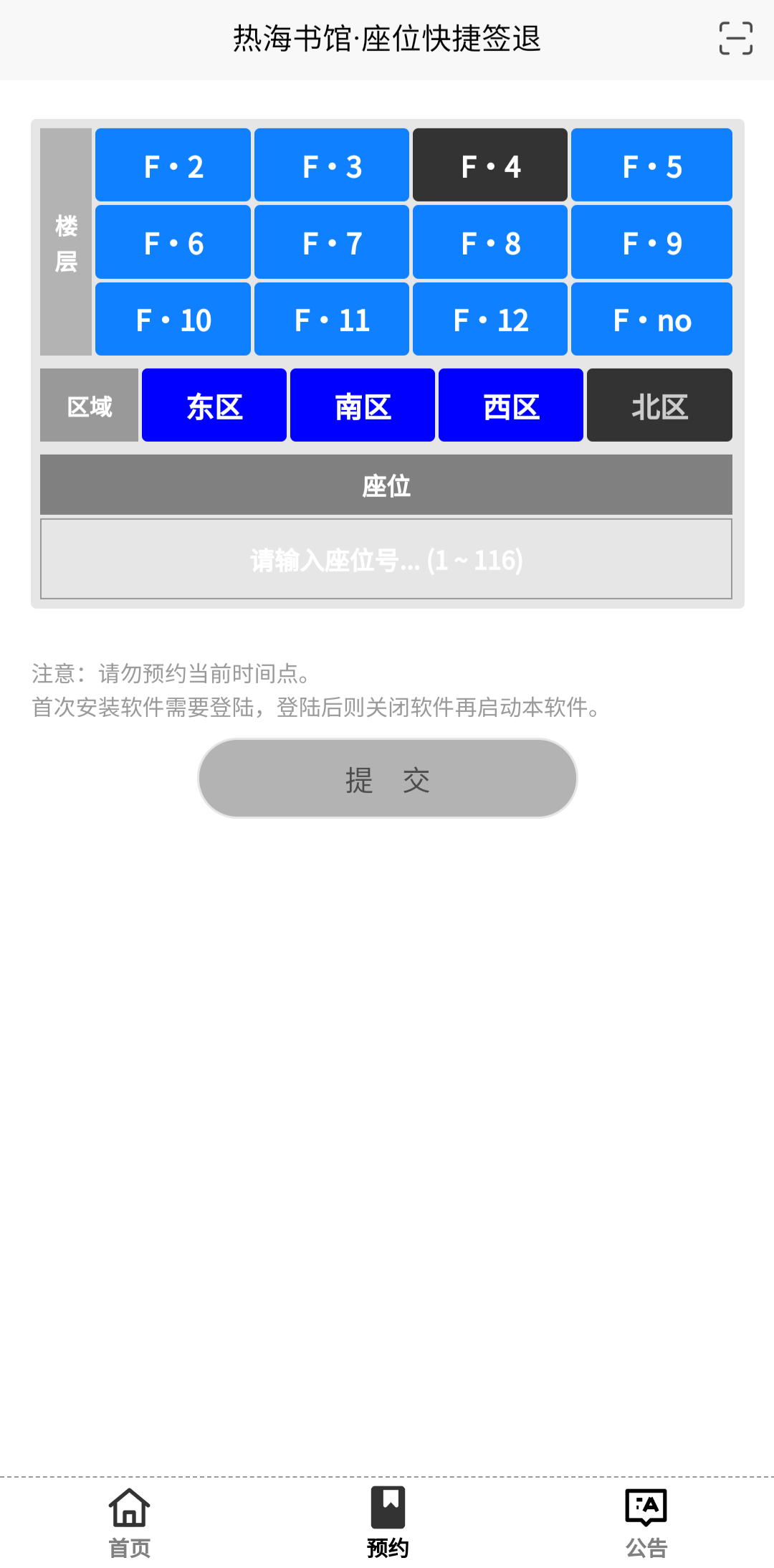The width and height of the screenshot is (774, 1568).
Task: Focus the seat number input field
Action: [386, 559]
